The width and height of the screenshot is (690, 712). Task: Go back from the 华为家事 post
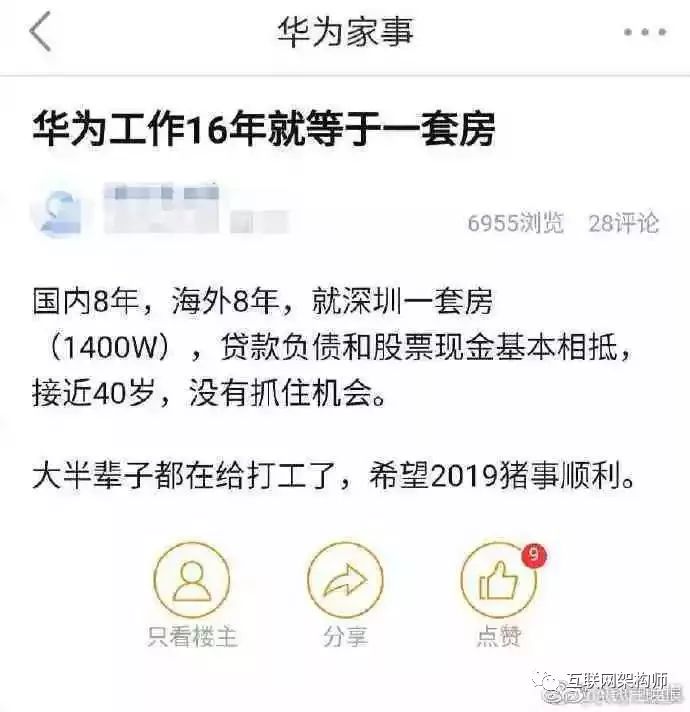click(x=40, y=33)
